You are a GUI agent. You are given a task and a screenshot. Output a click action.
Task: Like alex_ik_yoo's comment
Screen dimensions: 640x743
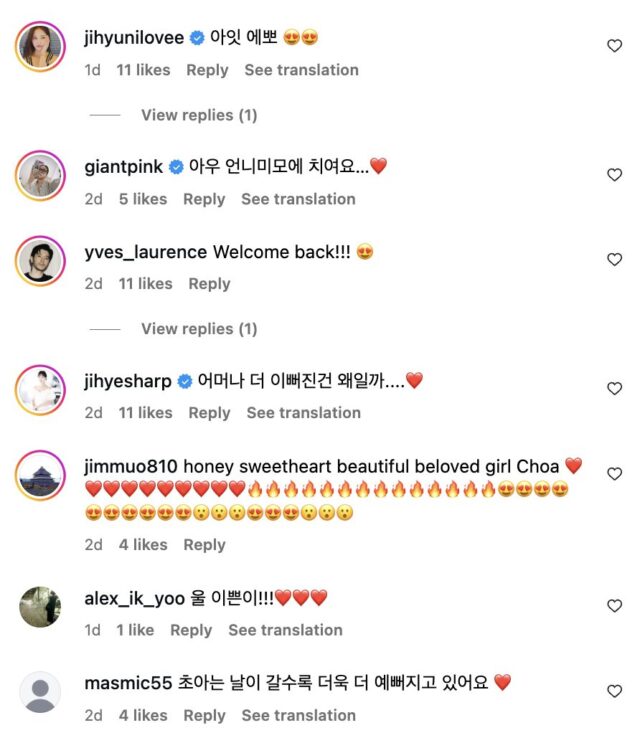[x=615, y=606]
